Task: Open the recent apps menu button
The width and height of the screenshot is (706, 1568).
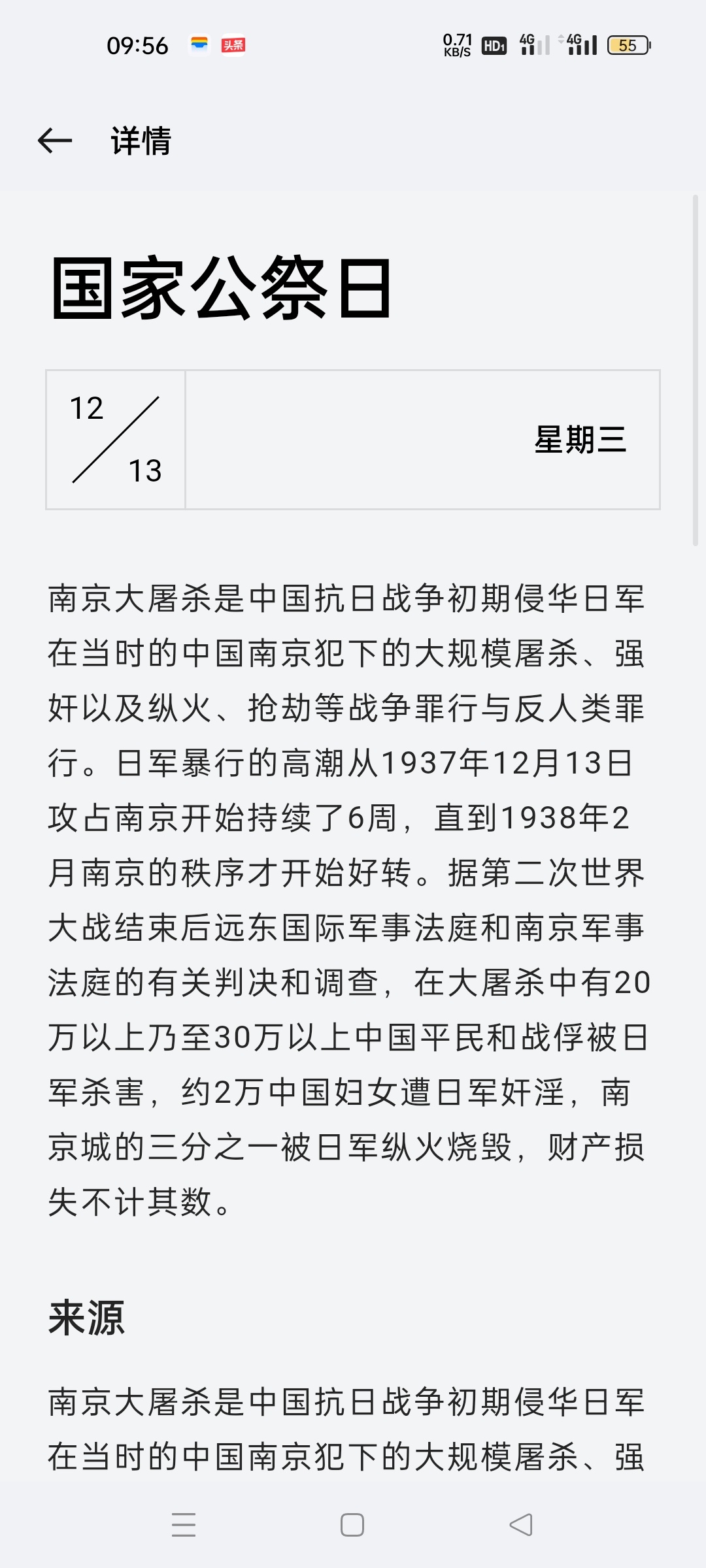Action: point(184,1525)
